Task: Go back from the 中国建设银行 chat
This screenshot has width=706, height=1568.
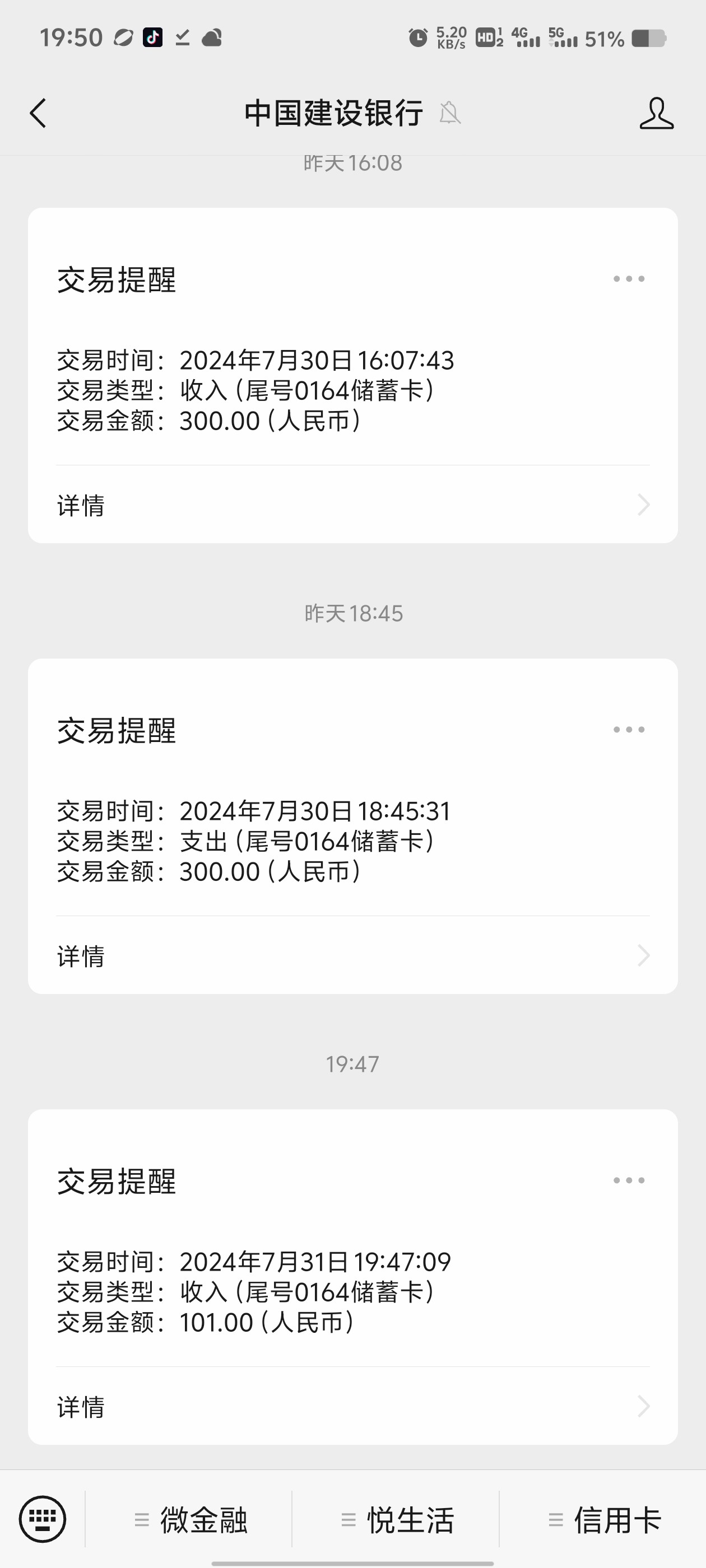Action: (38, 113)
